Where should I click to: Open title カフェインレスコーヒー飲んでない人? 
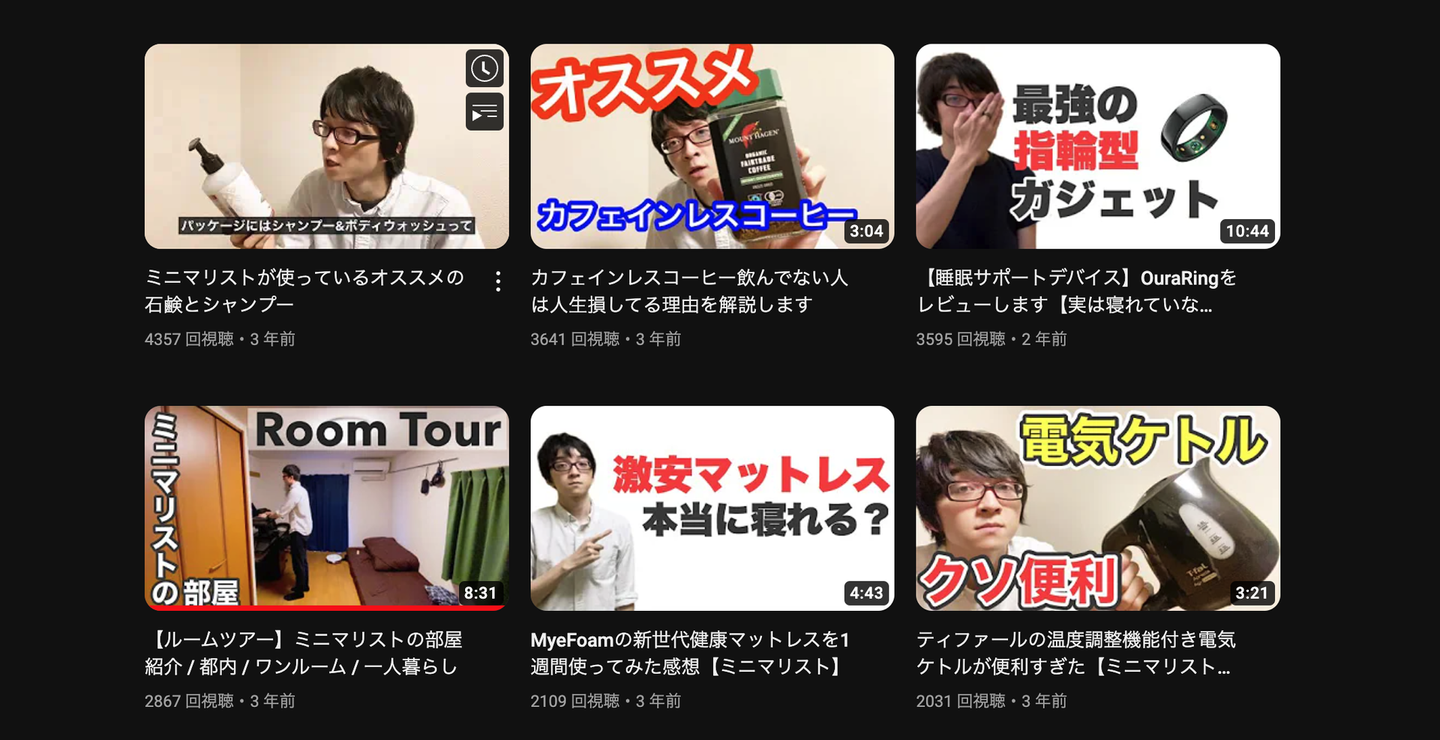(689, 290)
